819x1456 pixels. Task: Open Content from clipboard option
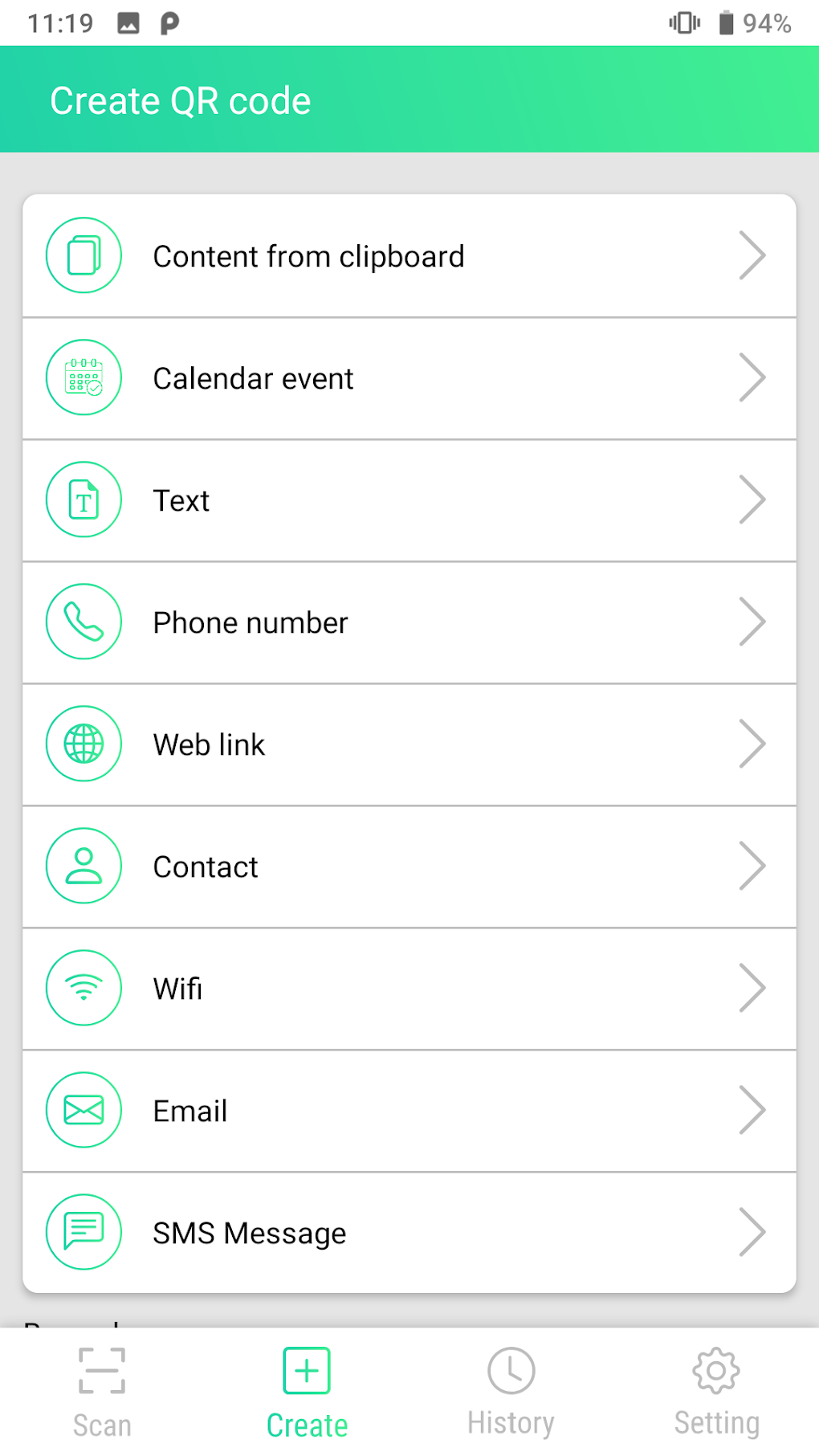point(408,256)
